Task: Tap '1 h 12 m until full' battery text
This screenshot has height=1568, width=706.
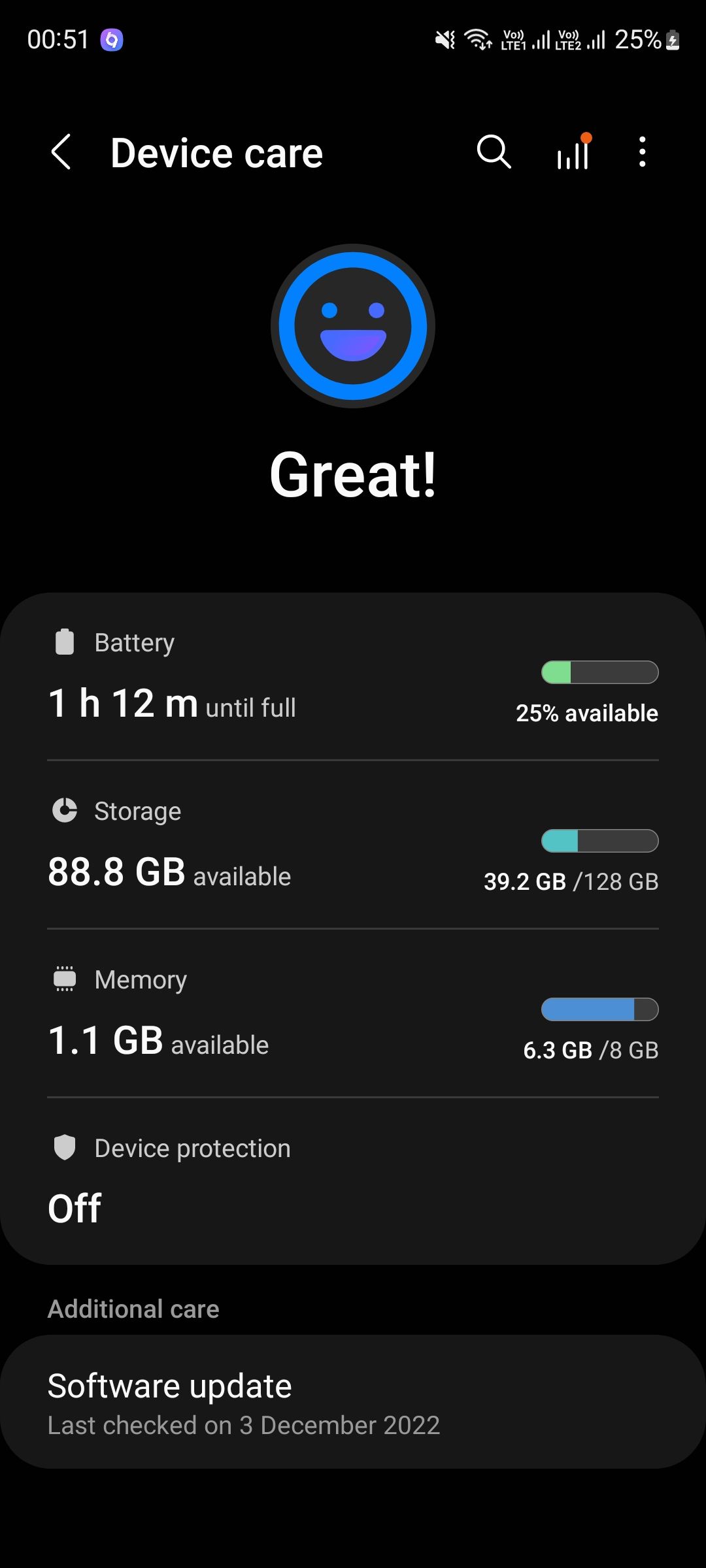Action: tap(171, 706)
